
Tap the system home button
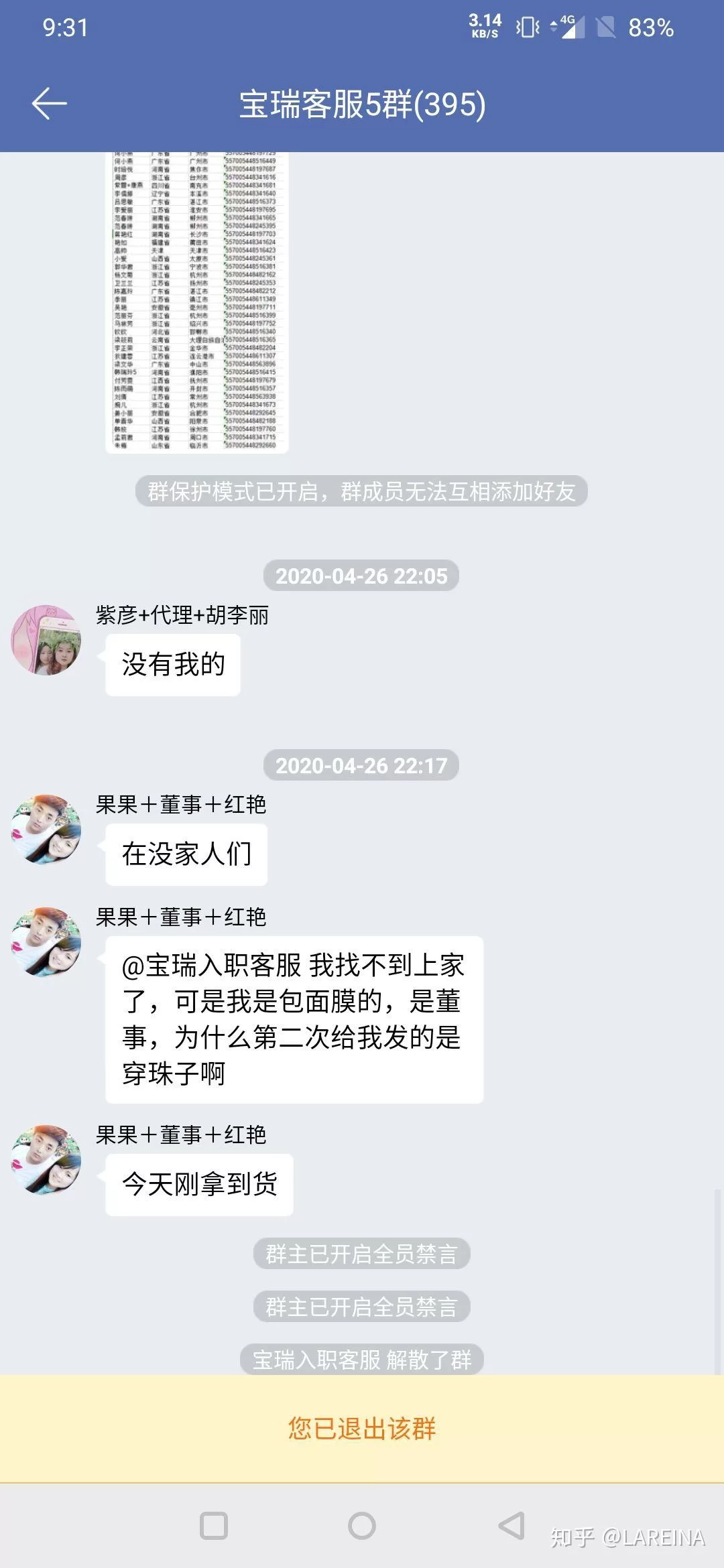362,1526
